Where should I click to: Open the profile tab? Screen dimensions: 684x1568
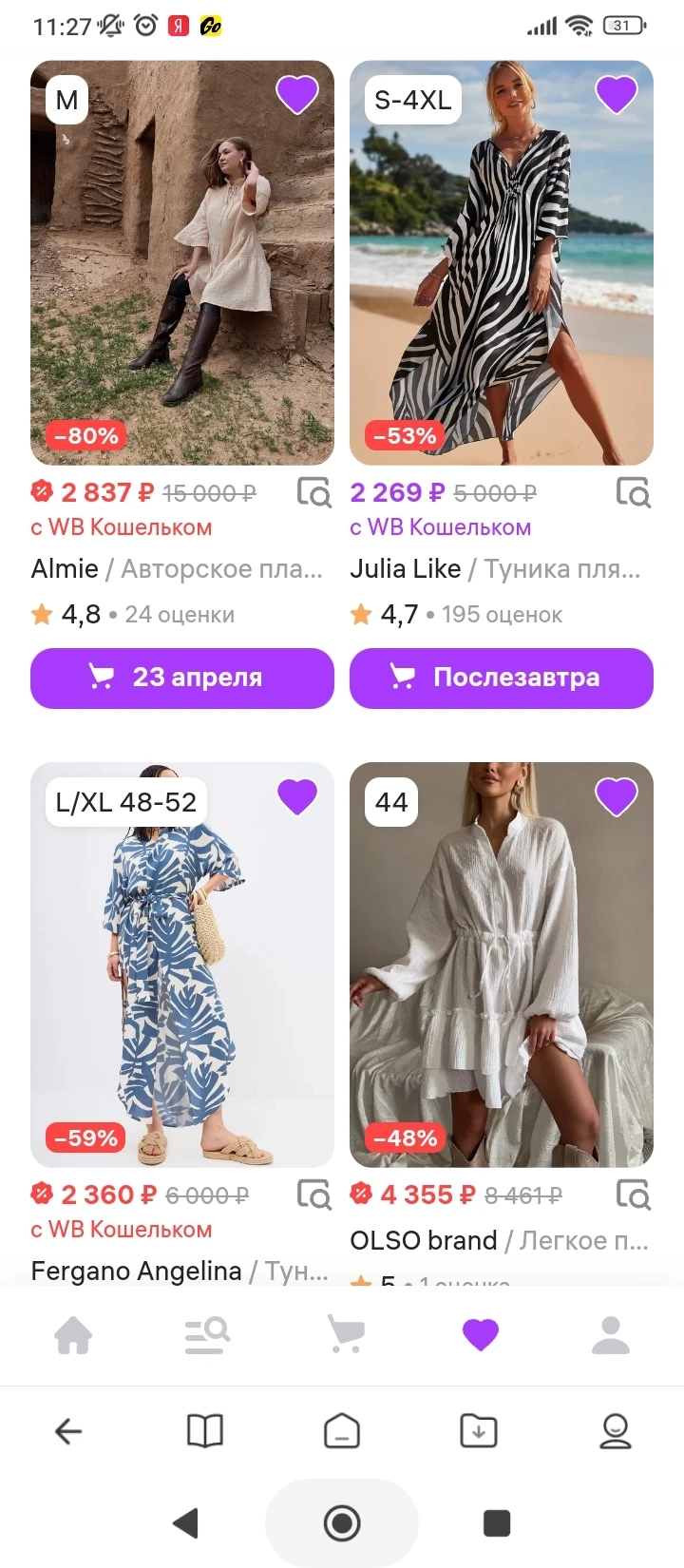pos(611,1335)
